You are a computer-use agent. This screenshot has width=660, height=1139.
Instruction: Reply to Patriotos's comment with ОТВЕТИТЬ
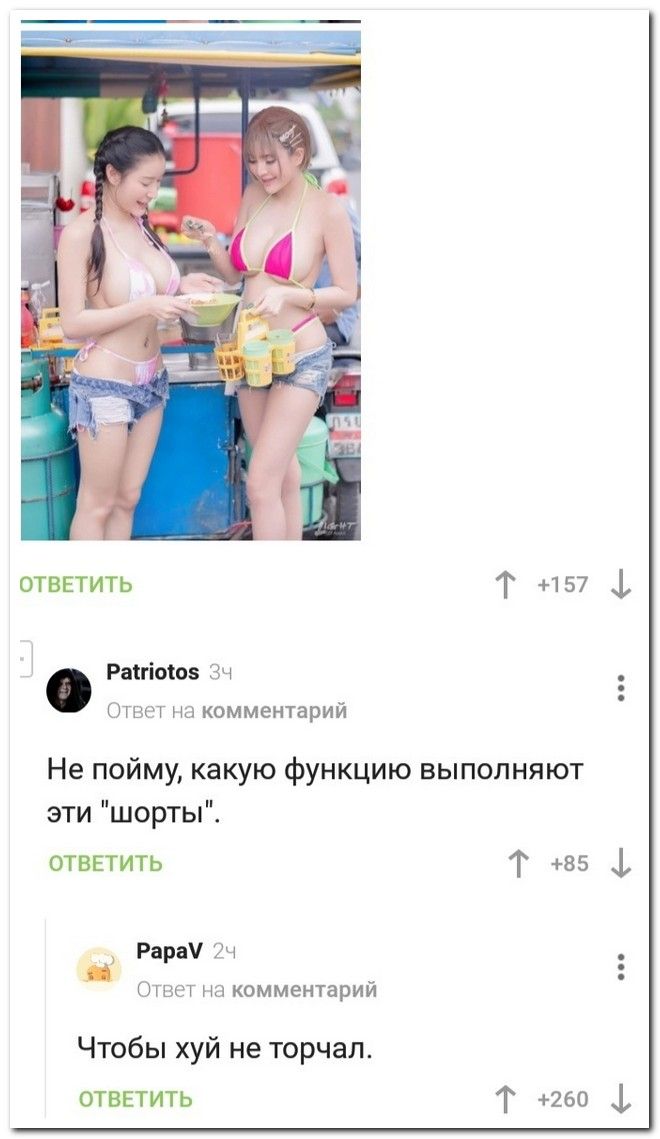pos(105,863)
